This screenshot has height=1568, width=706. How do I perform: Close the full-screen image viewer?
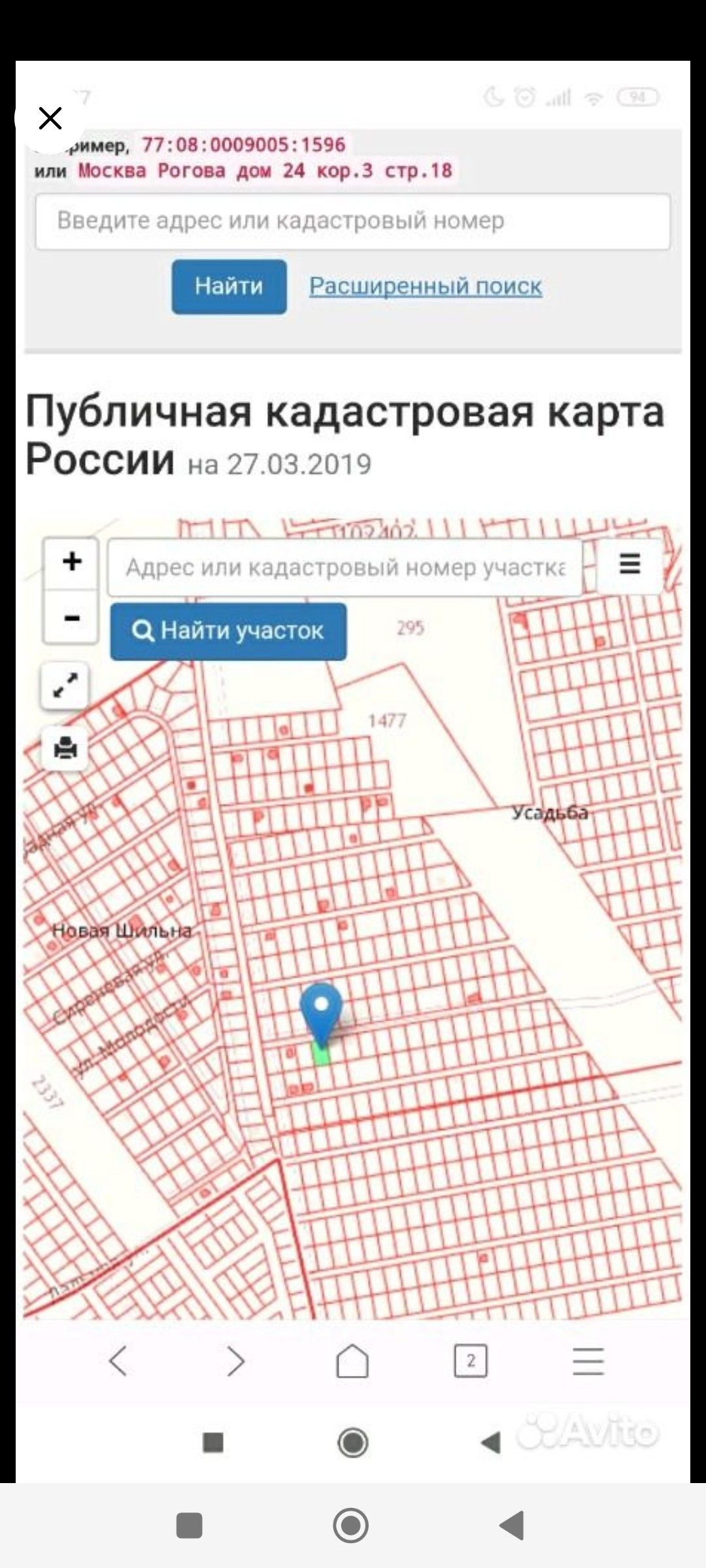point(50,119)
